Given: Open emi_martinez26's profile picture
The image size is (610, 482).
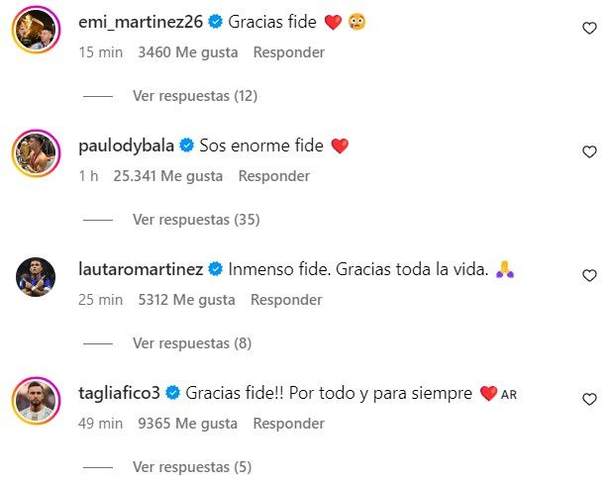Looking at the screenshot, I should pos(35,30).
